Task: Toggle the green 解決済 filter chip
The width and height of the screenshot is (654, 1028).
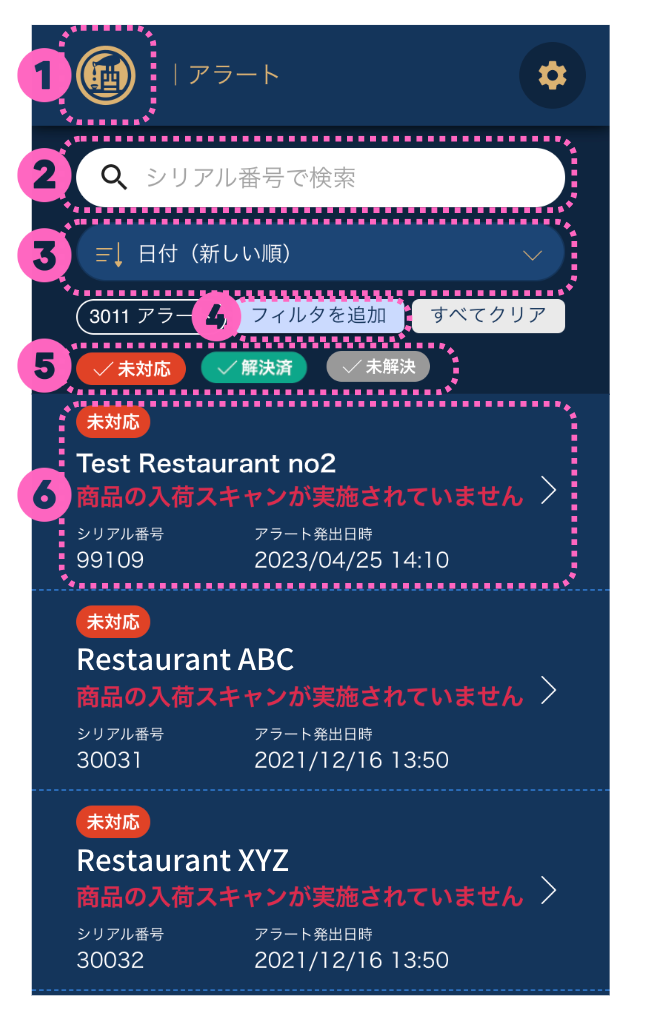Action: tap(254, 368)
